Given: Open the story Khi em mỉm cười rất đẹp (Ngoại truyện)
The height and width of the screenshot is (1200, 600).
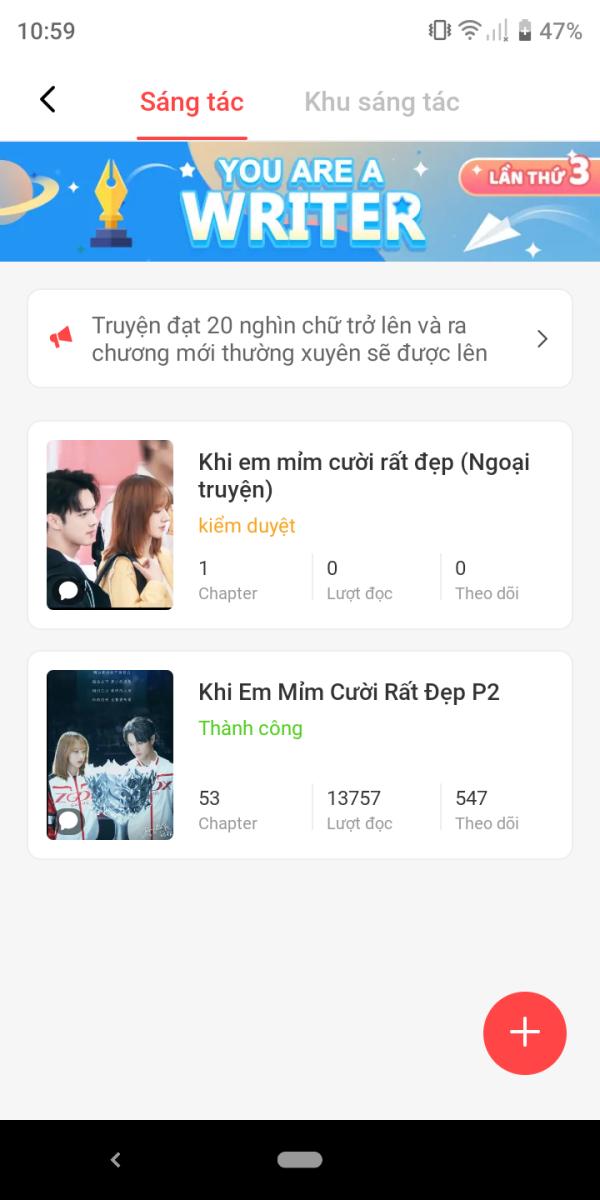Looking at the screenshot, I should [364, 476].
